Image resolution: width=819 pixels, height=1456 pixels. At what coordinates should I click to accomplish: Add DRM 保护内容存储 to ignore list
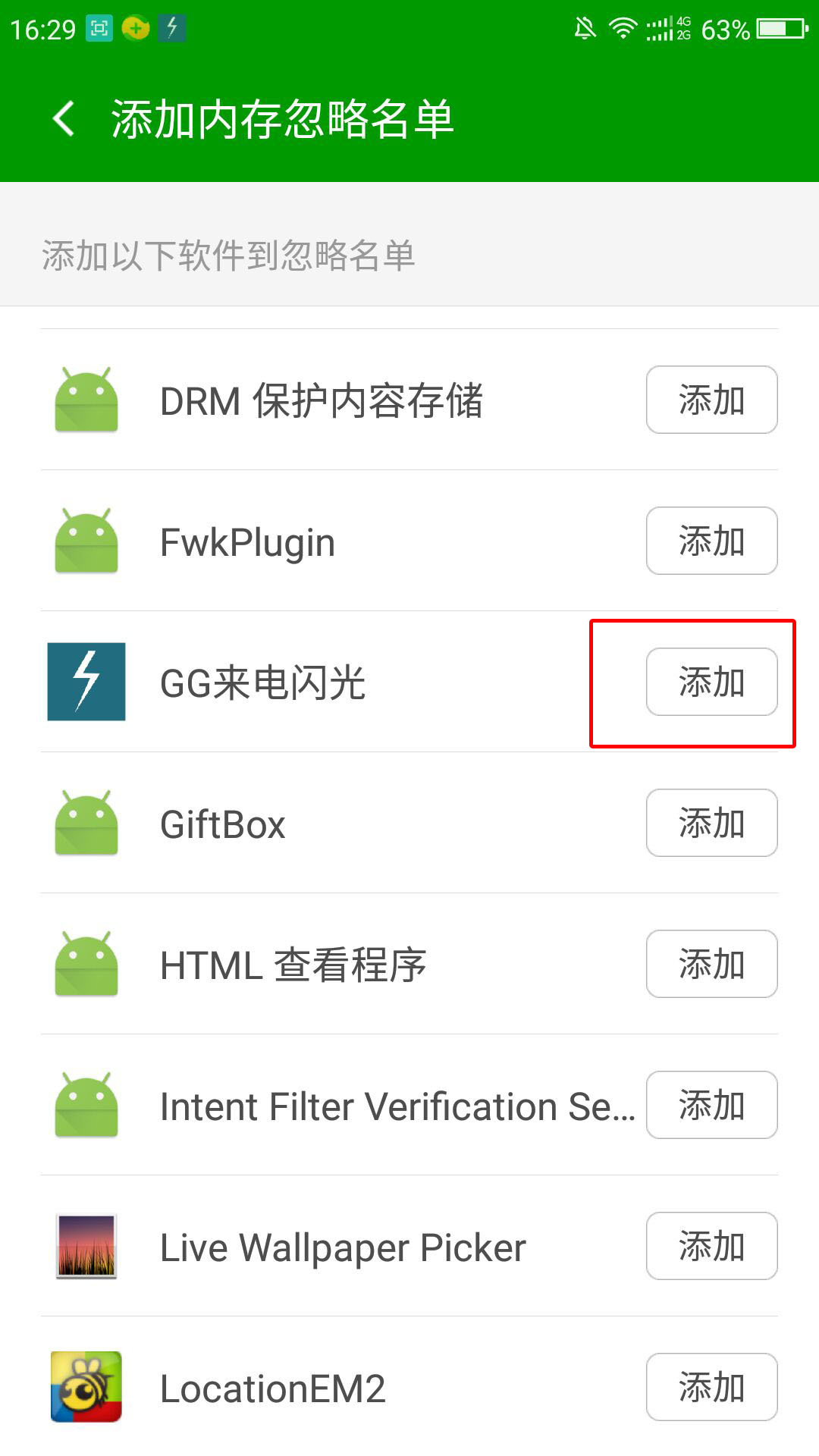711,400
